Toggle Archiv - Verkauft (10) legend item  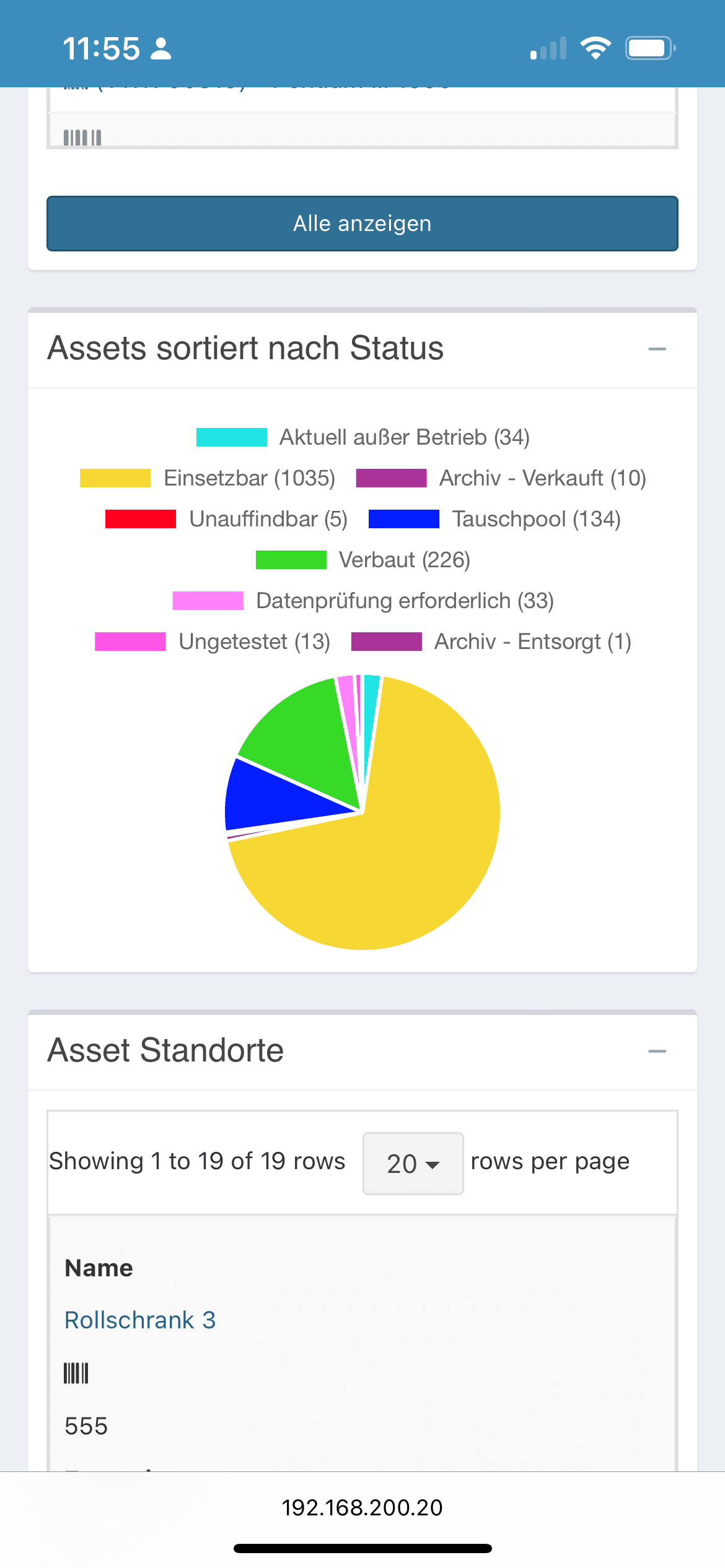501,478
